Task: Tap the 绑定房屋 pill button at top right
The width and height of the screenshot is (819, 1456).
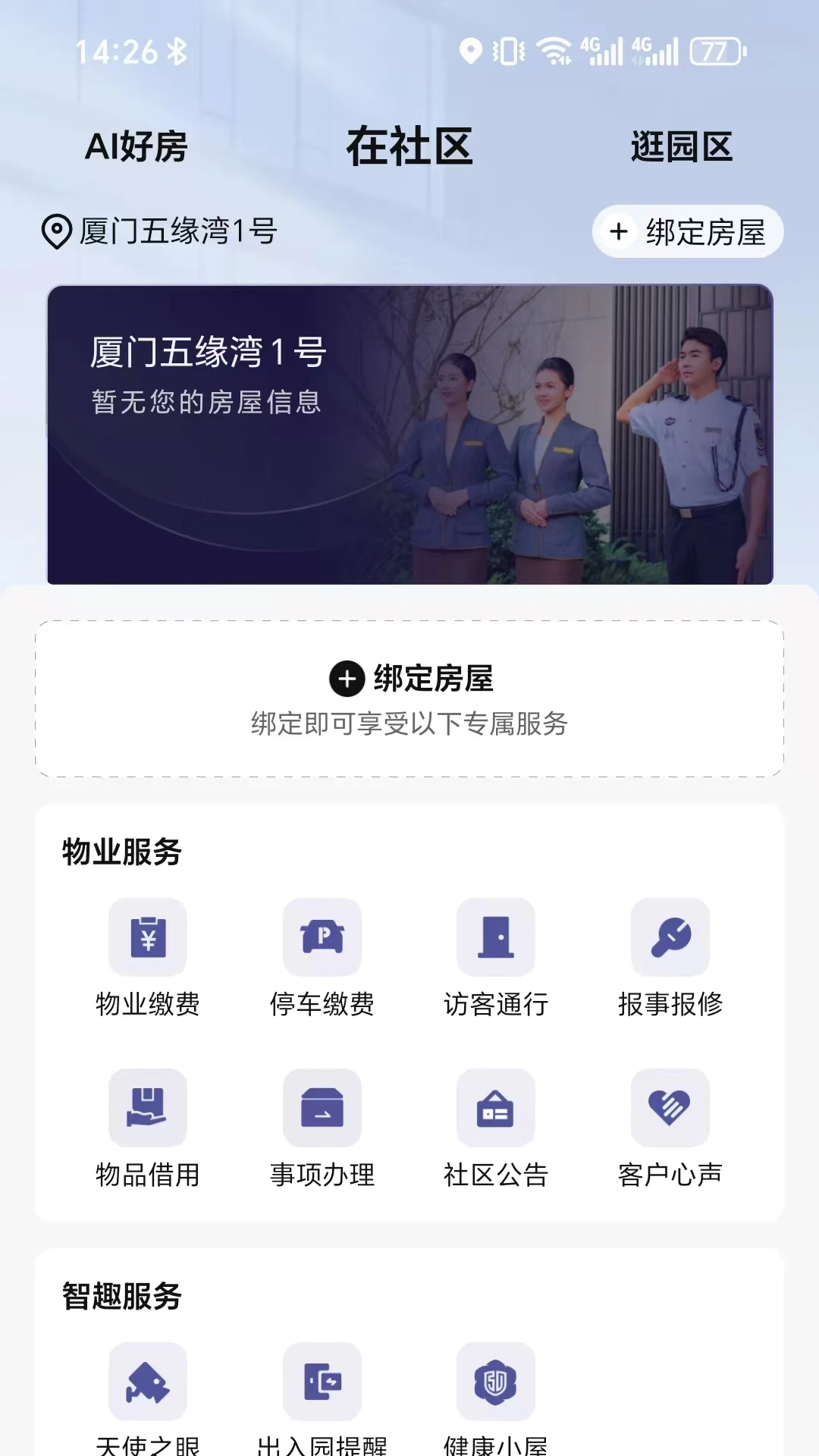Action: pyautogui.click(x=688, y=231)
